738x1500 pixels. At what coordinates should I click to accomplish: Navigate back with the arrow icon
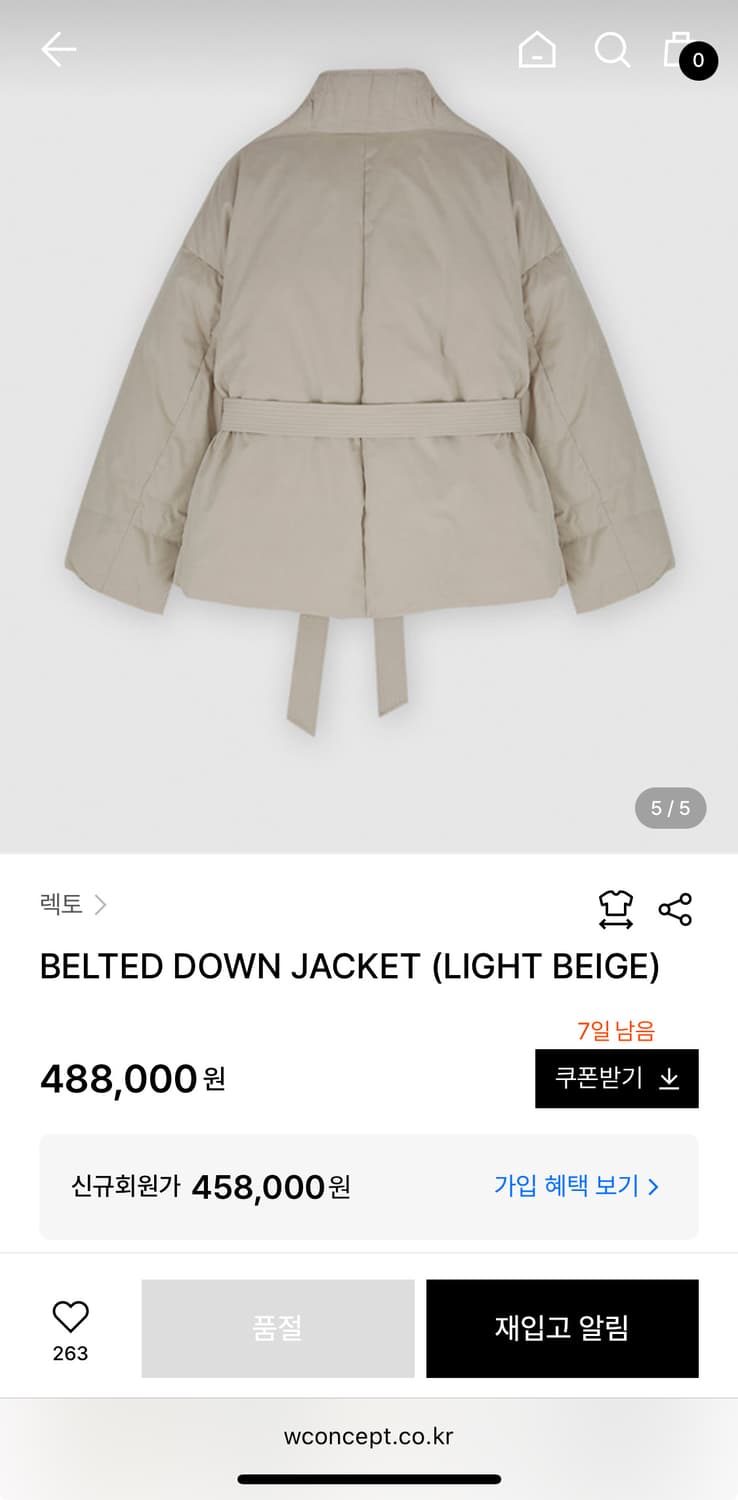click(57, 49)
